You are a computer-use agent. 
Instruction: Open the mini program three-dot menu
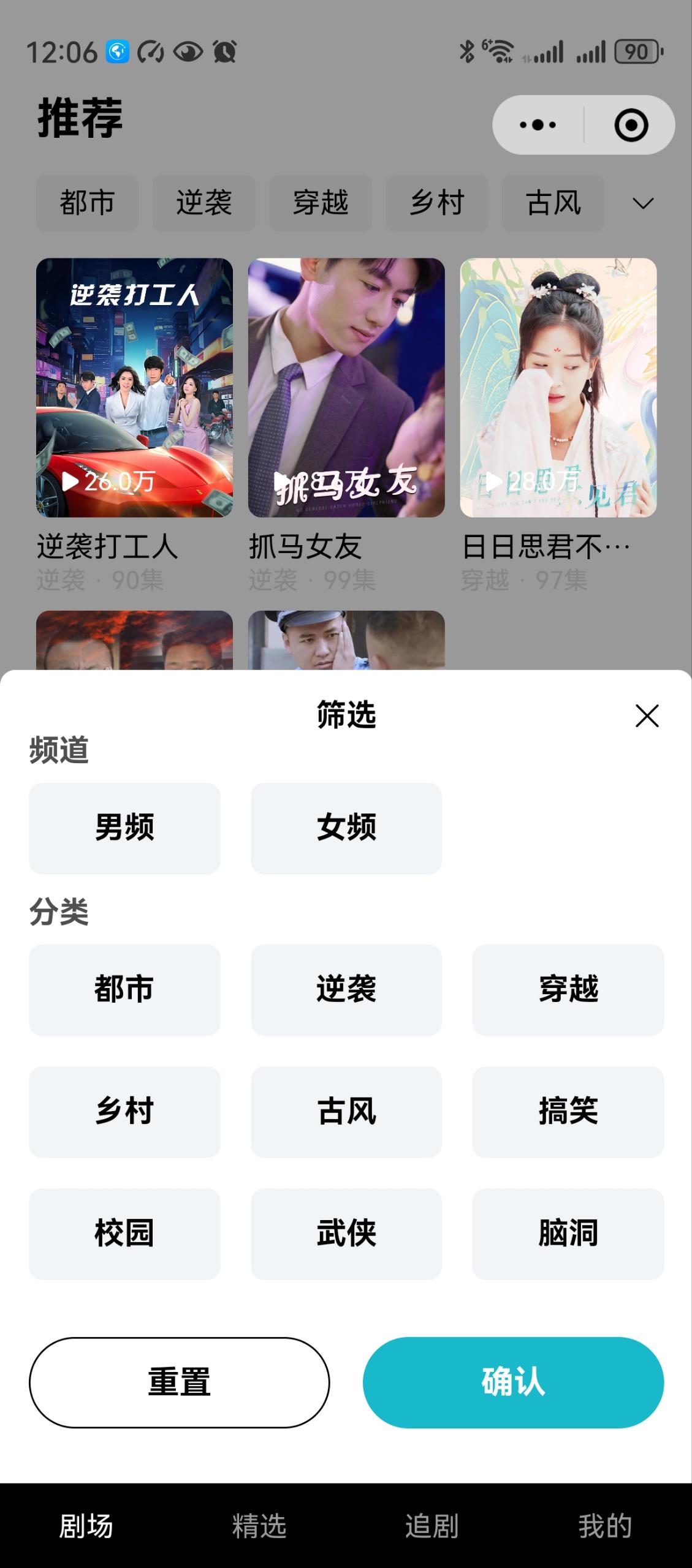[x=538, y=125]
